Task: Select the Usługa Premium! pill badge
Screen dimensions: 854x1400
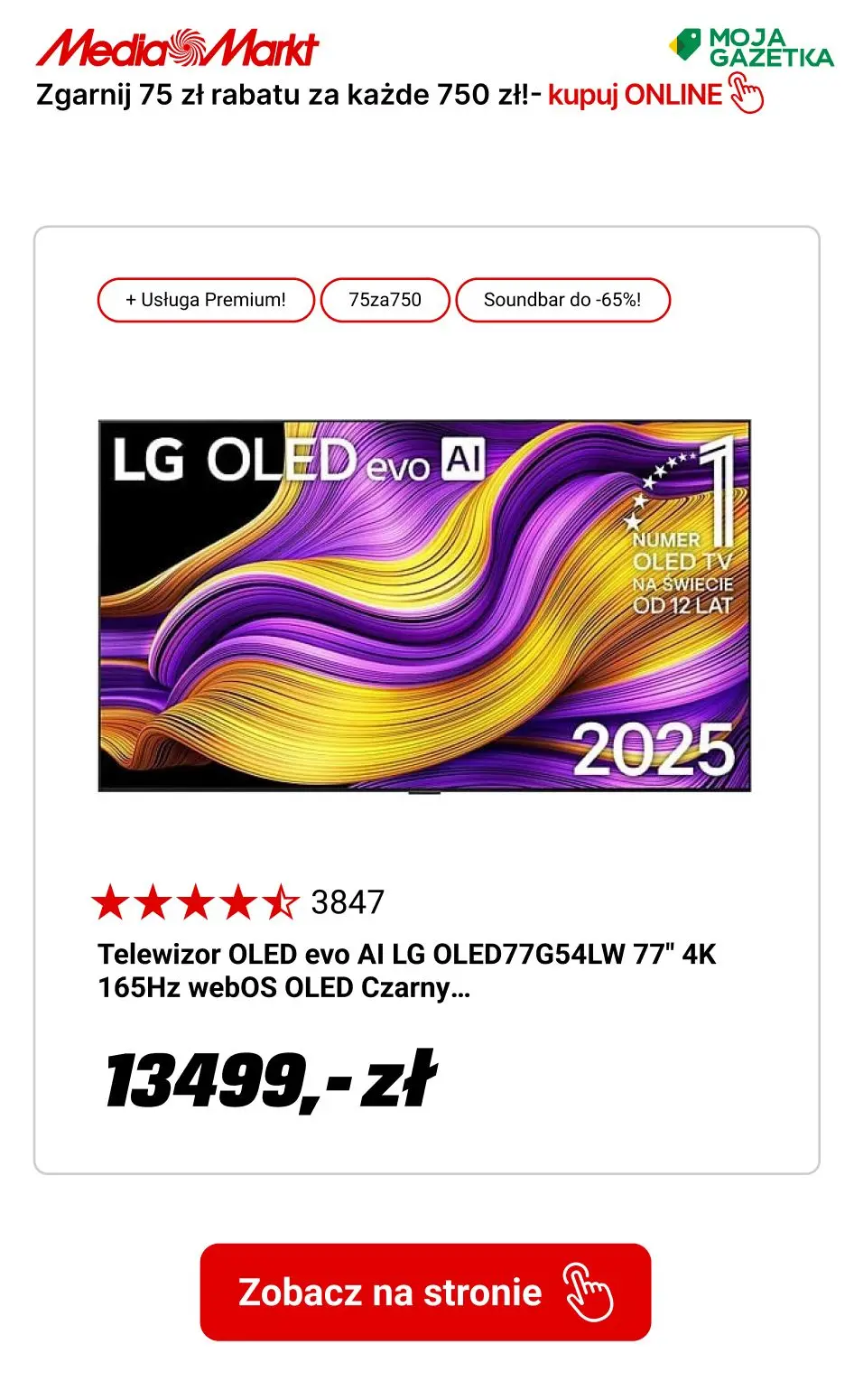Action: click(205, 299)
